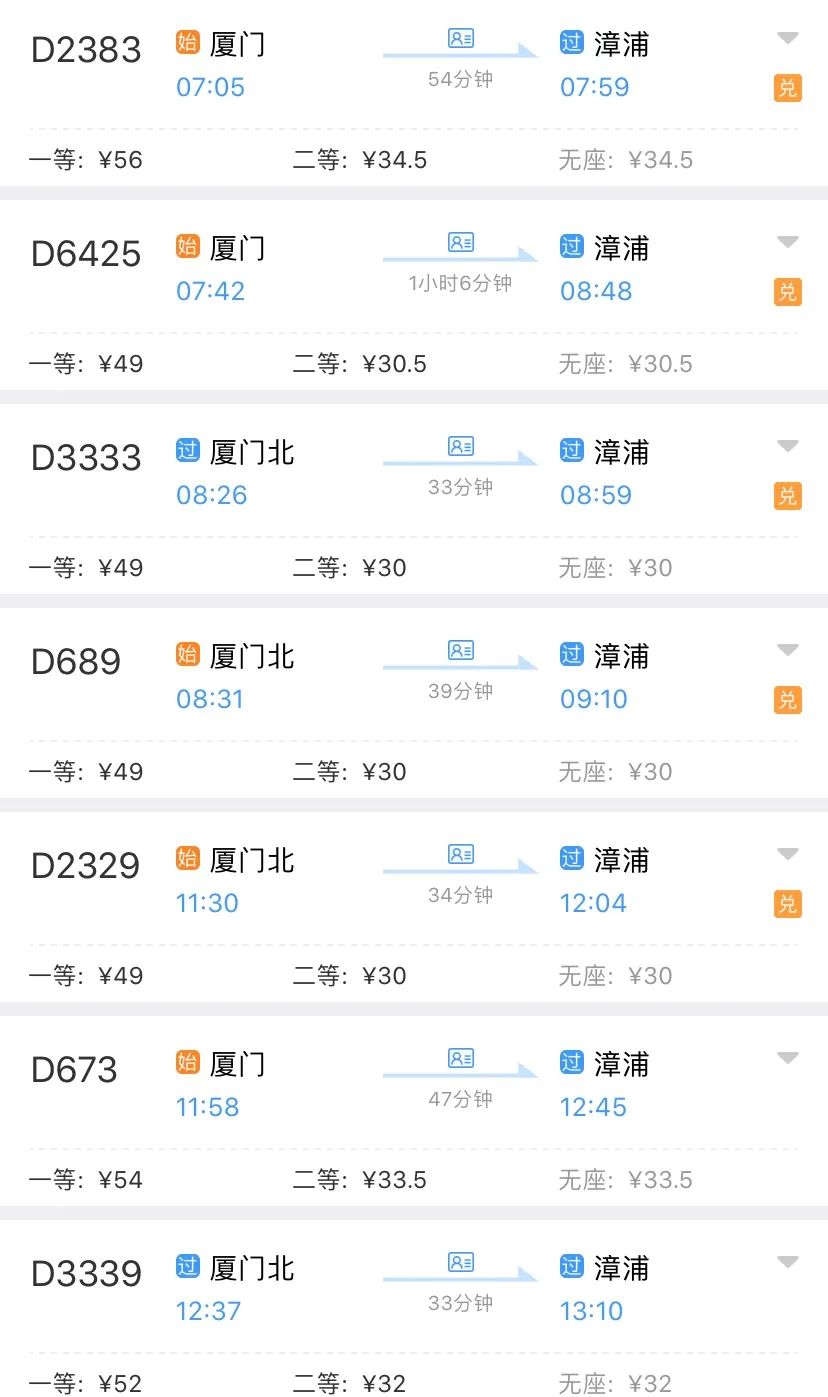828x1397 pixels.
Task: Open the D3333 train departing 08:26
Action: coord(414,499)
